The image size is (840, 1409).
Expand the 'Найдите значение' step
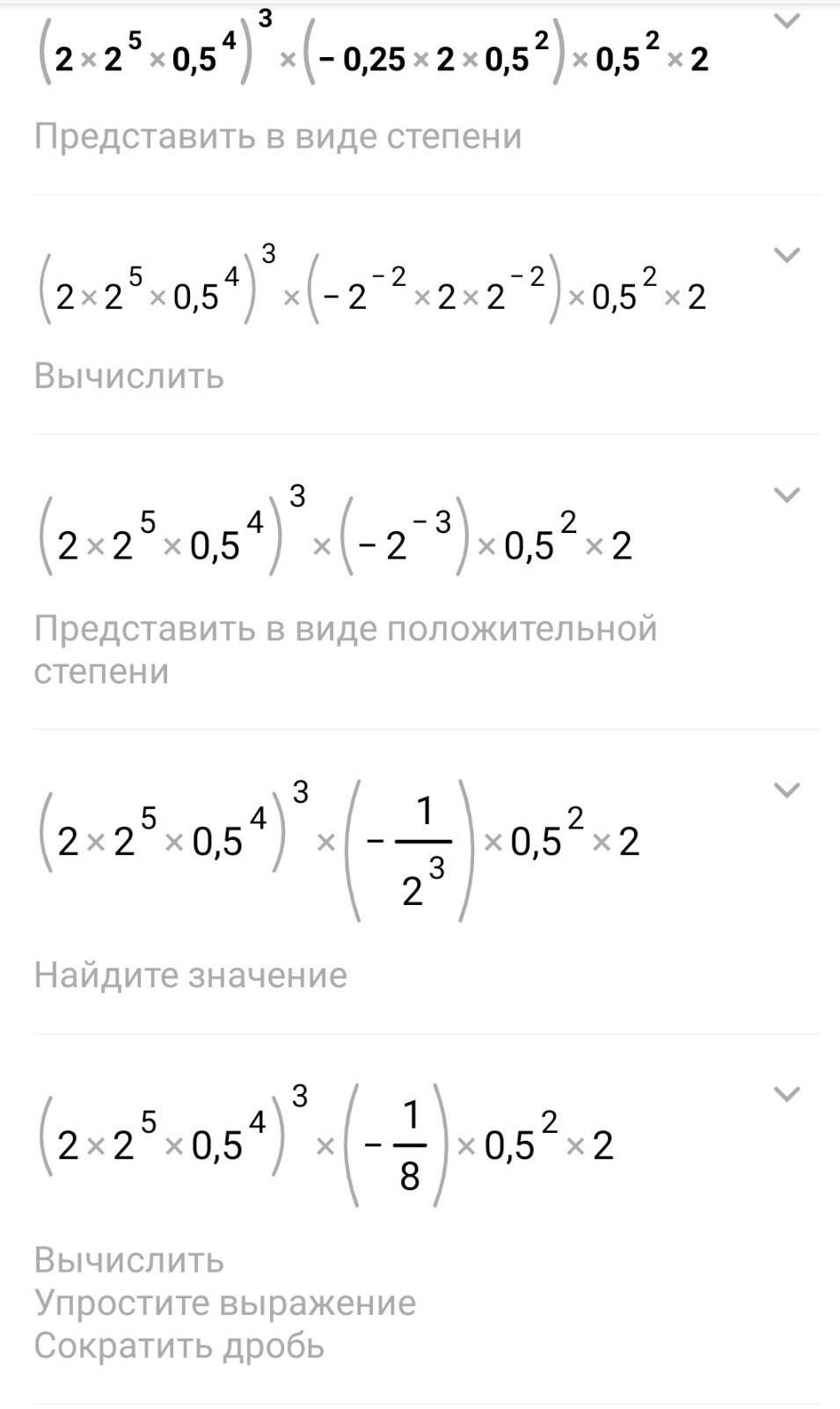785,790
